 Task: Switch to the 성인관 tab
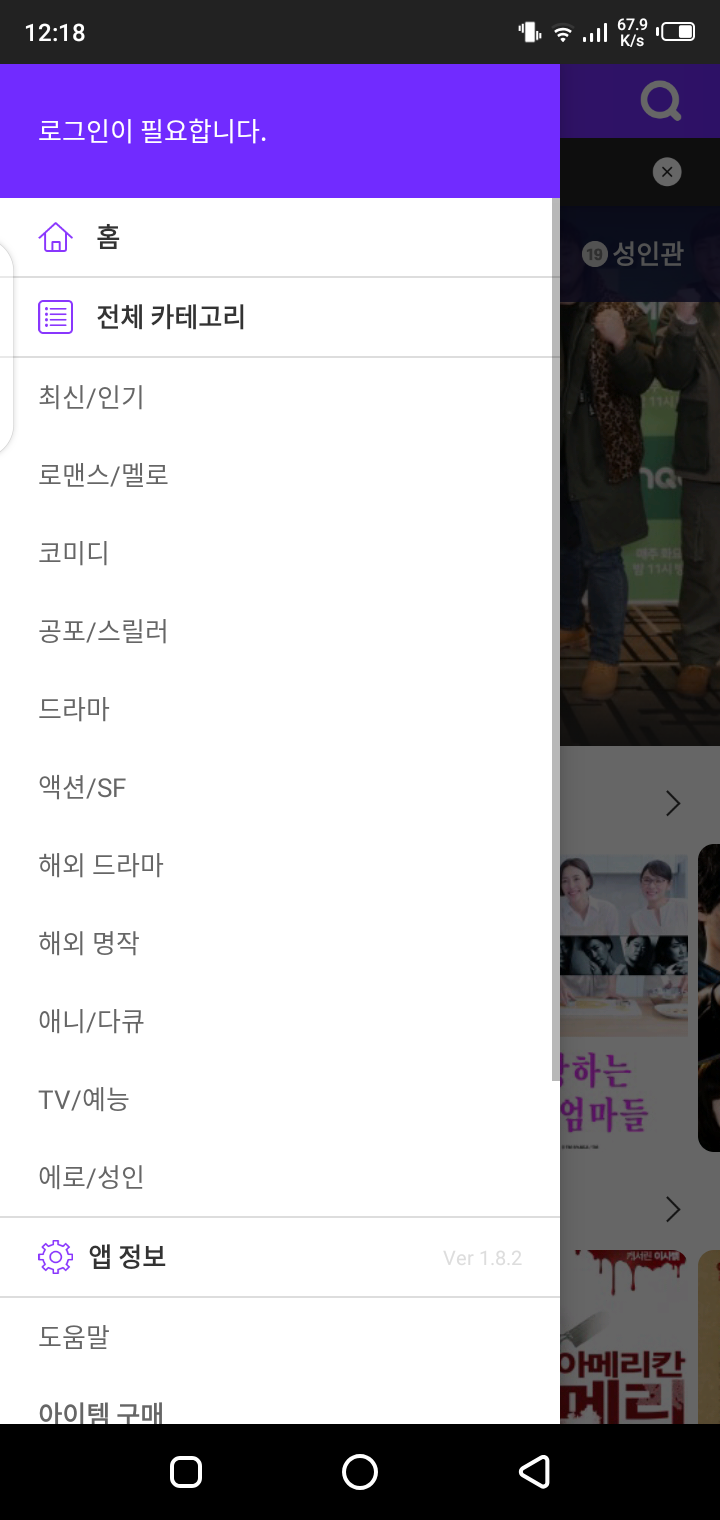click(634, 254)
